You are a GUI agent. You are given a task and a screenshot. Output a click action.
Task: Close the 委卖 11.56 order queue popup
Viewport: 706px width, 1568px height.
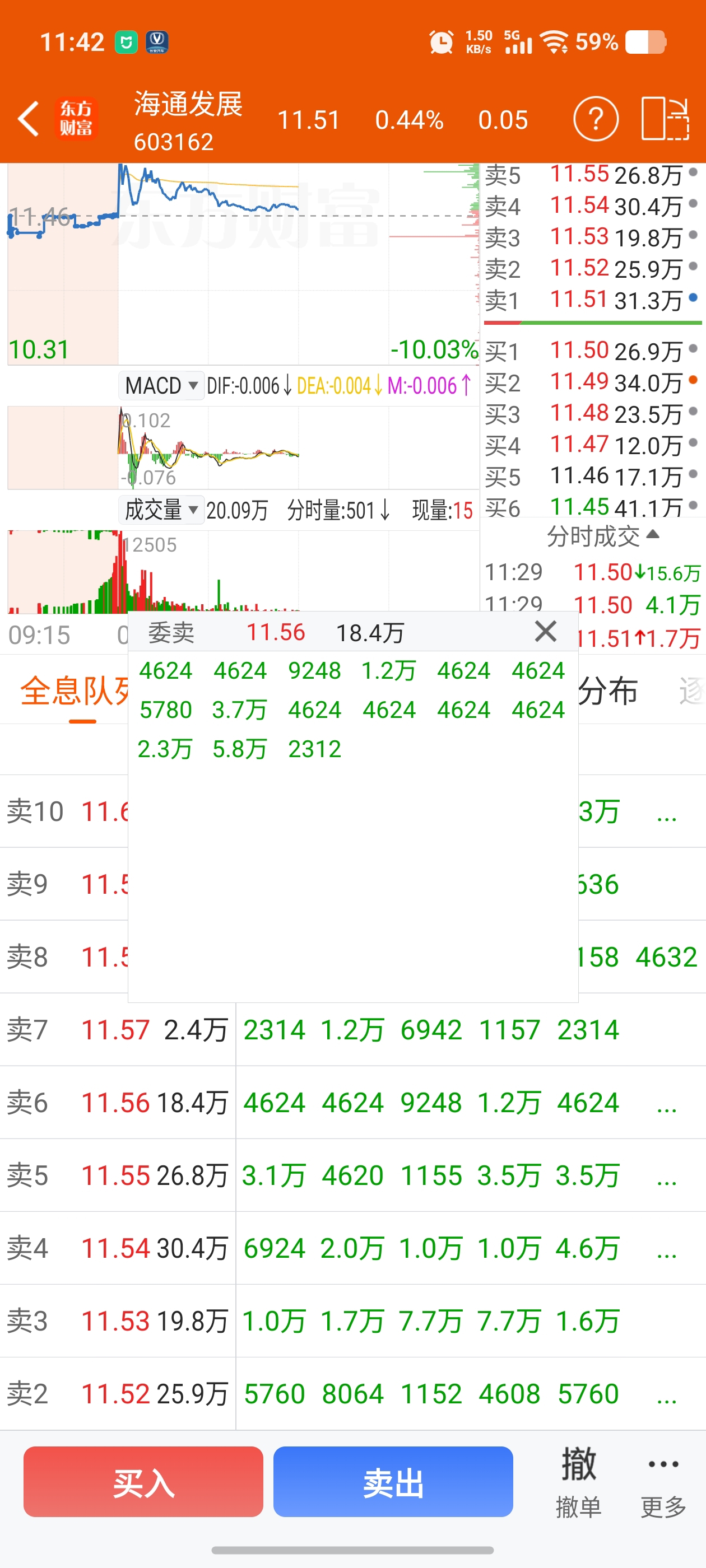(545, 632)
